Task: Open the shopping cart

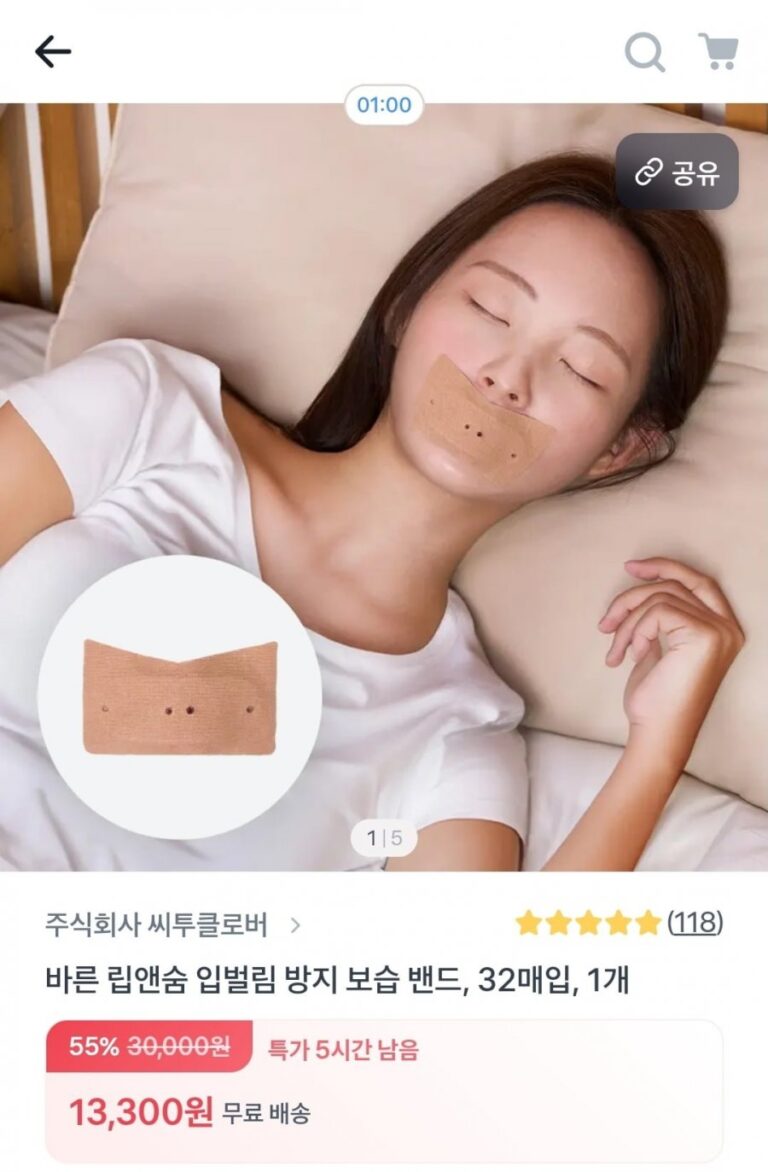Action: pyautogui.click(x=718, y=51)
